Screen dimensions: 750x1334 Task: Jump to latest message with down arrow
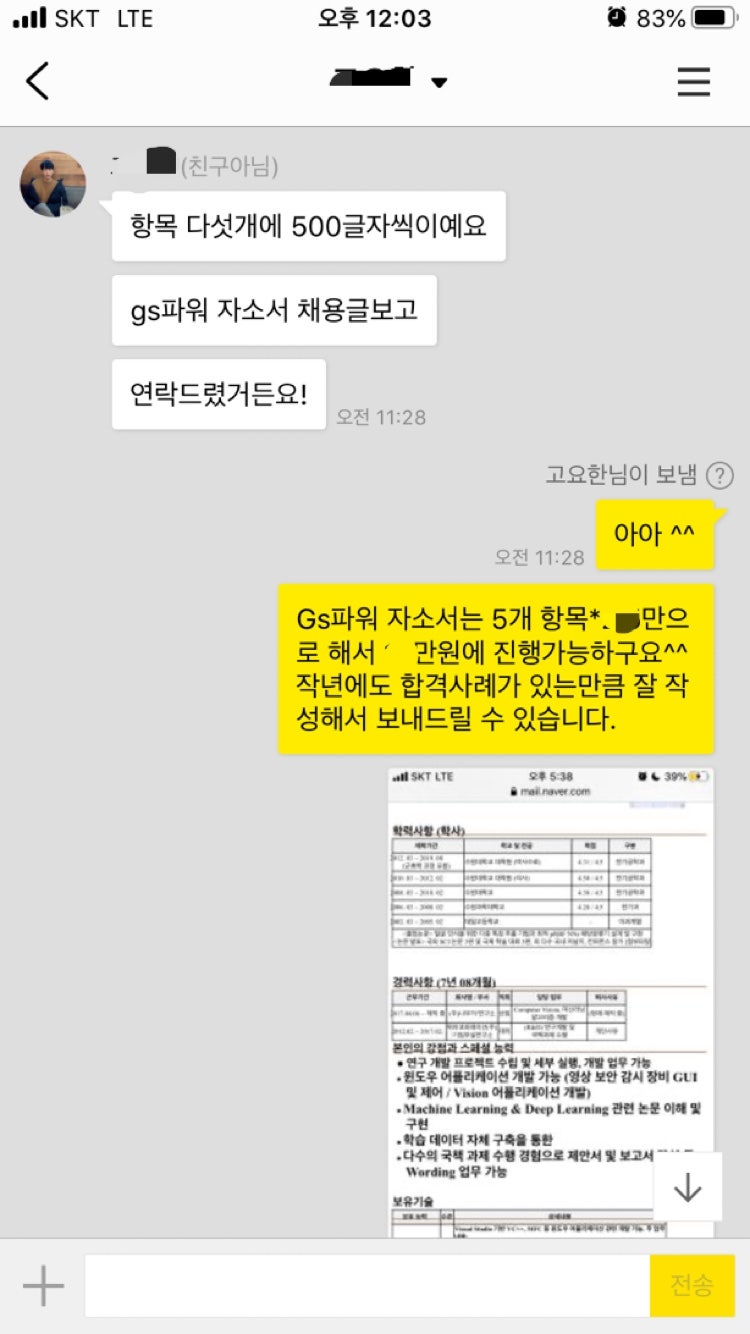(x=687, y=1187)
